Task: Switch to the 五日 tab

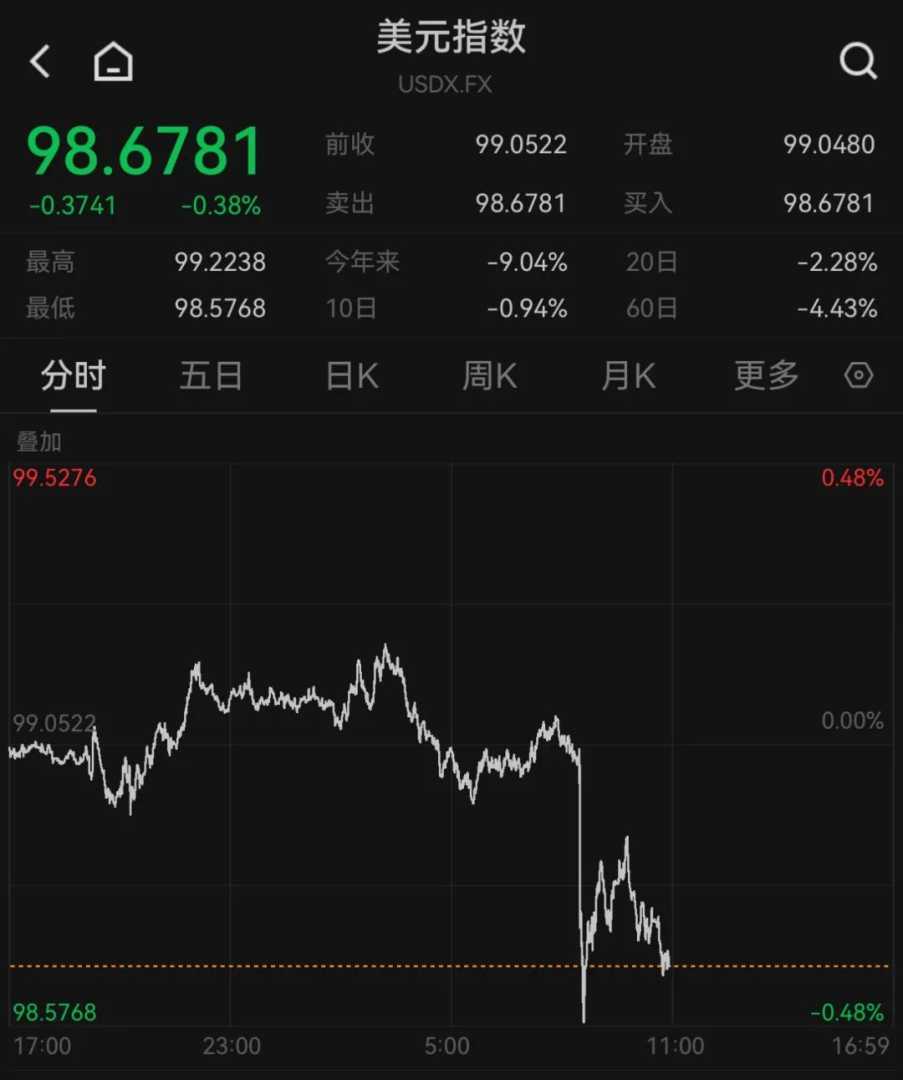Action: [211, 376]
